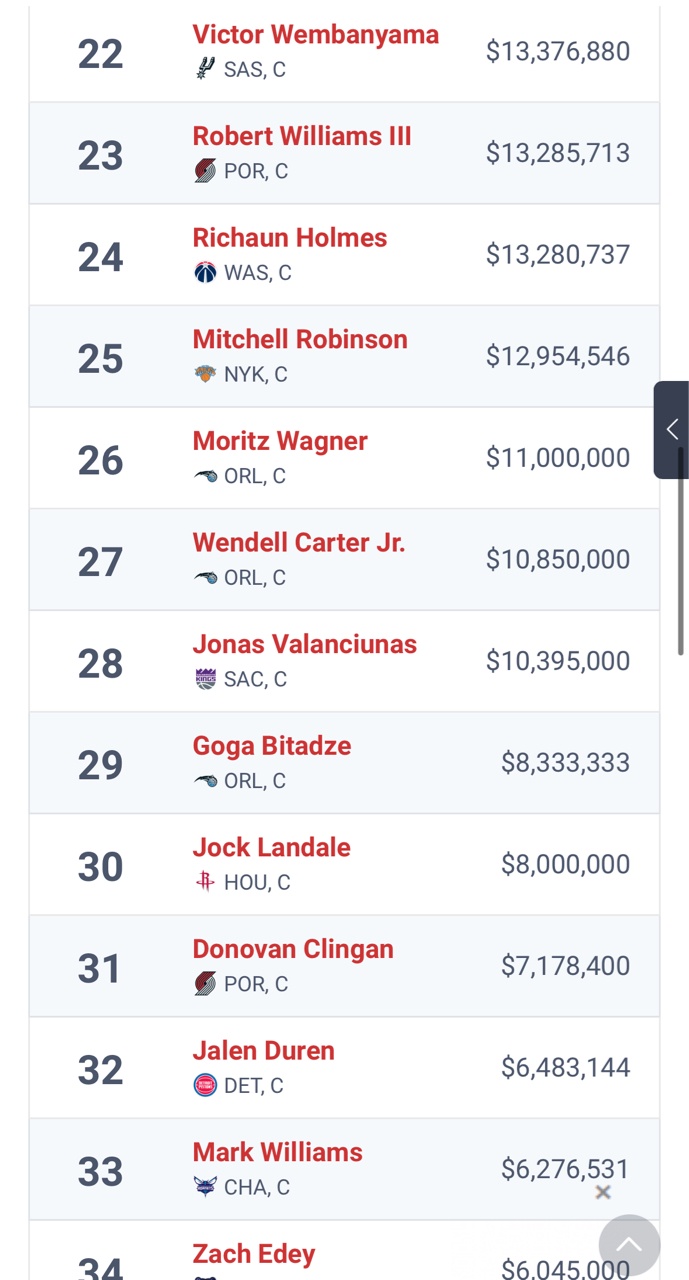This screenshot has width=689, height=1280.
Task: Open Victor Wembanyama's player page
Action: click(x=315, y=35)
